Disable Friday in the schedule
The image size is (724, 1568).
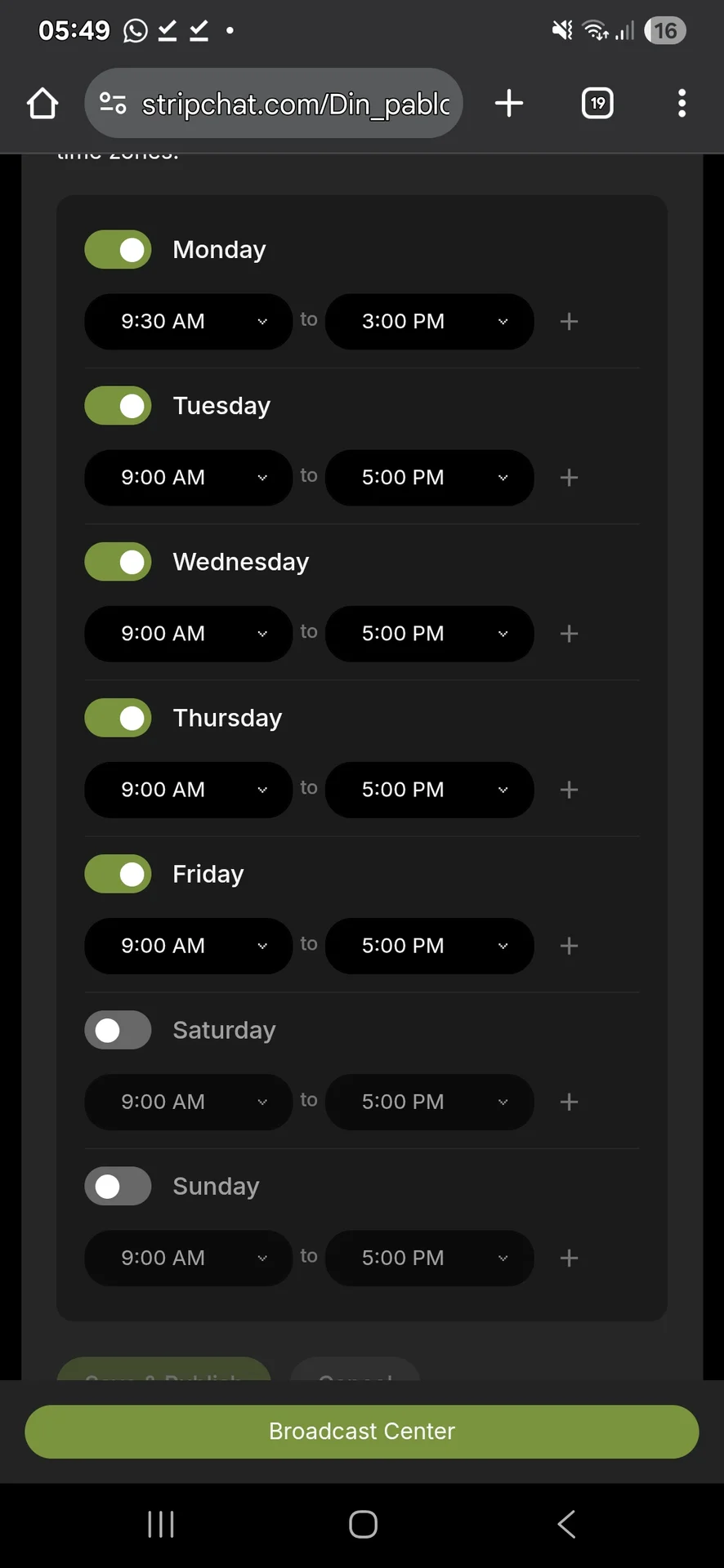click(118, 874)
